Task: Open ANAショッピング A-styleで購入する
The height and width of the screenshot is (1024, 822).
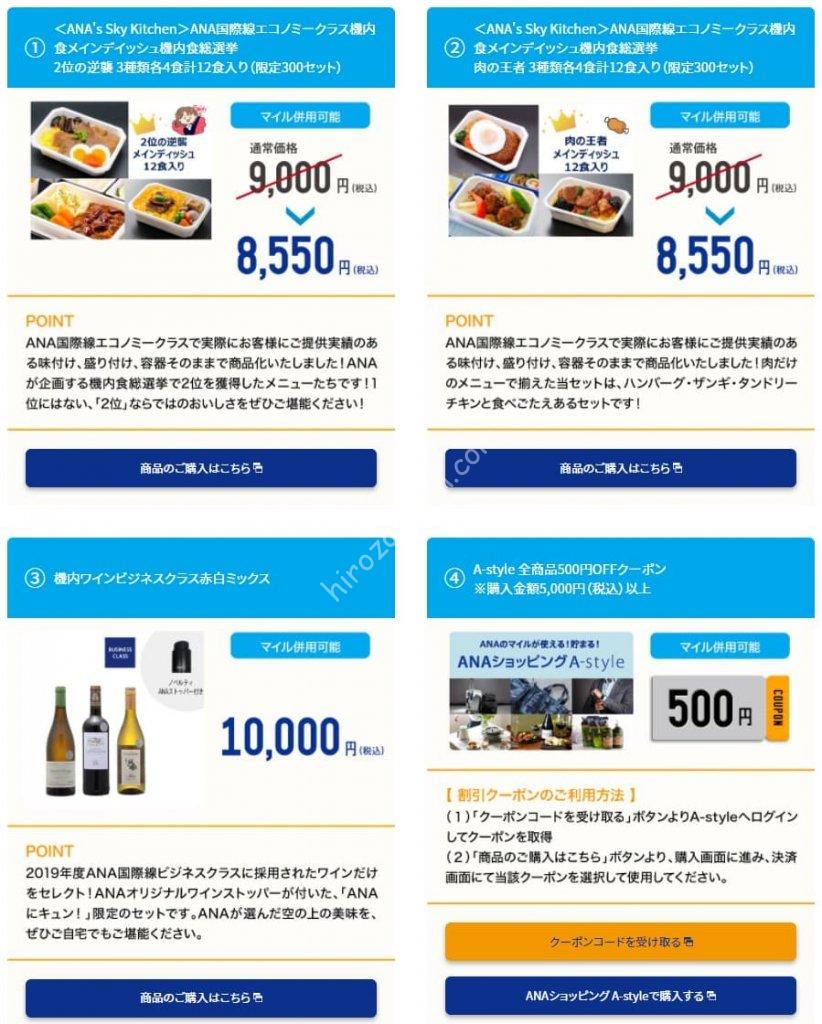Action: [620, 996]
